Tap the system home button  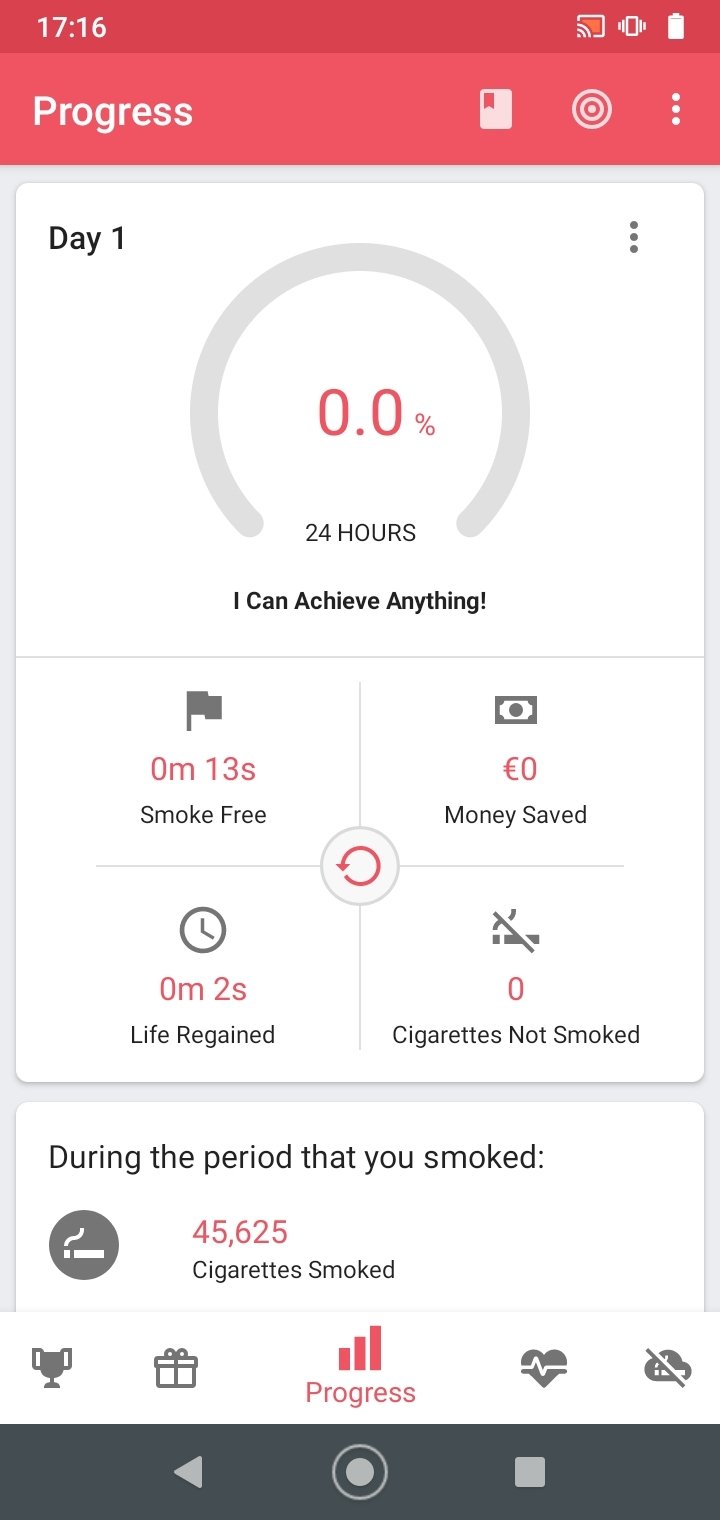[x=360, y=1472]
